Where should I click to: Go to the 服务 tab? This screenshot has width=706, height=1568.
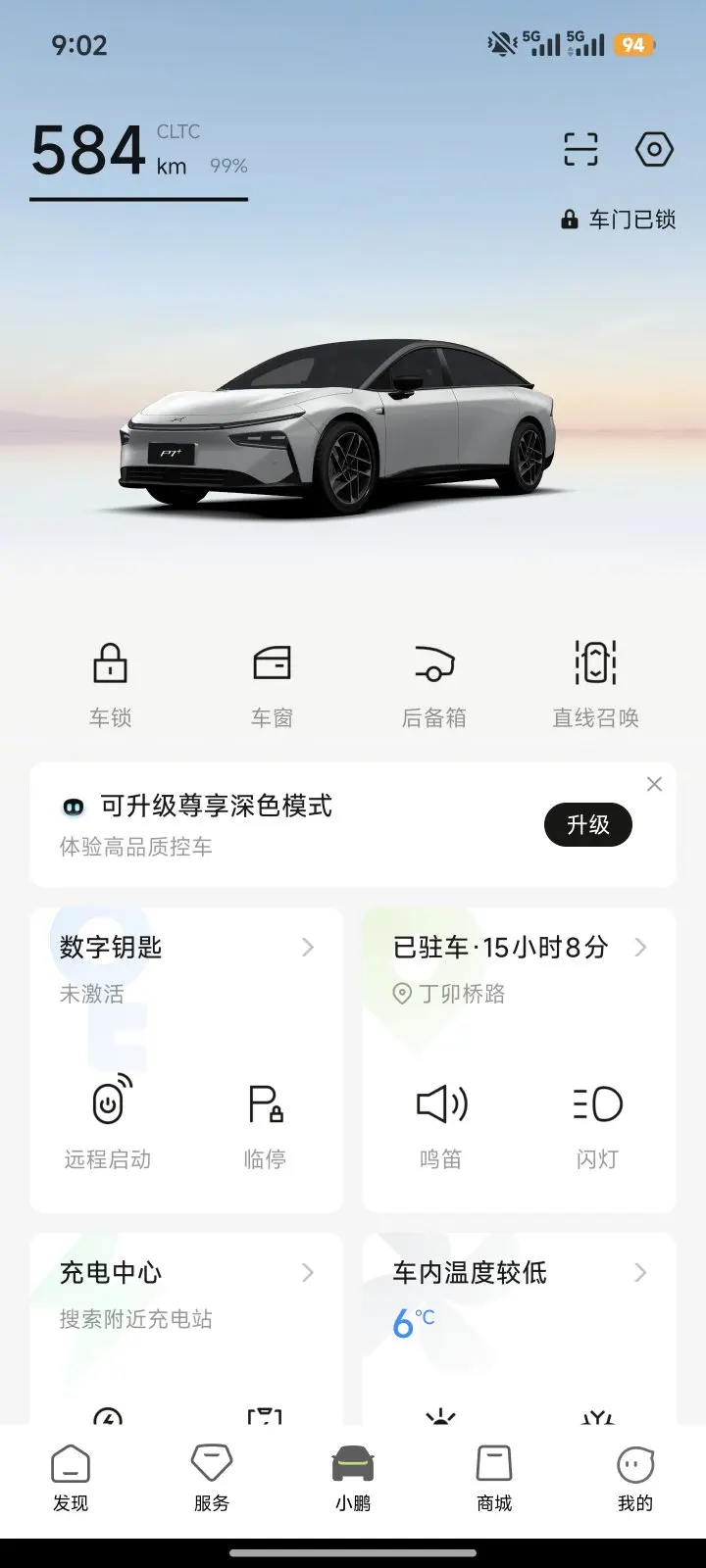tap(212, 1478)
